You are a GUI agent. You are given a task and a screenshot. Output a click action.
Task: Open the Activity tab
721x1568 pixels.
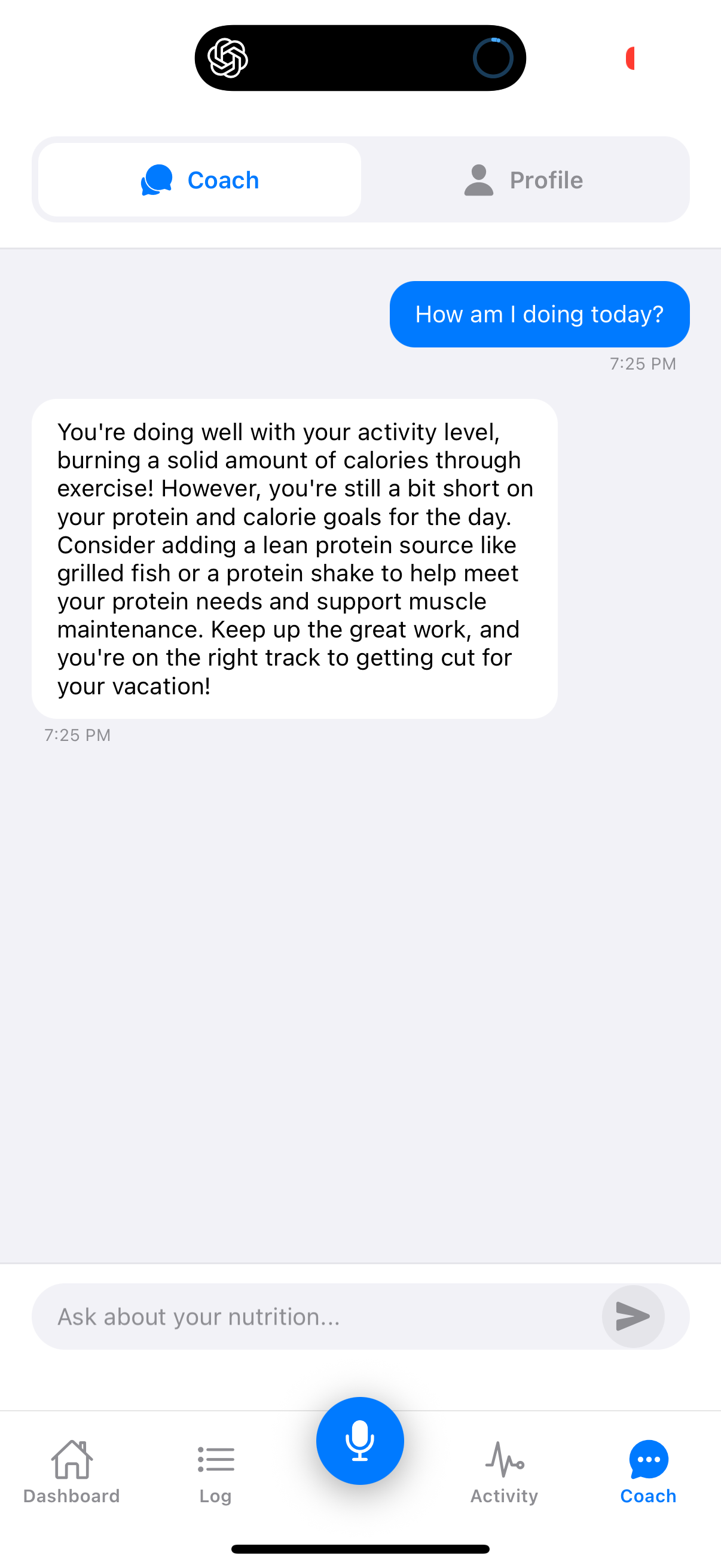504,1472
